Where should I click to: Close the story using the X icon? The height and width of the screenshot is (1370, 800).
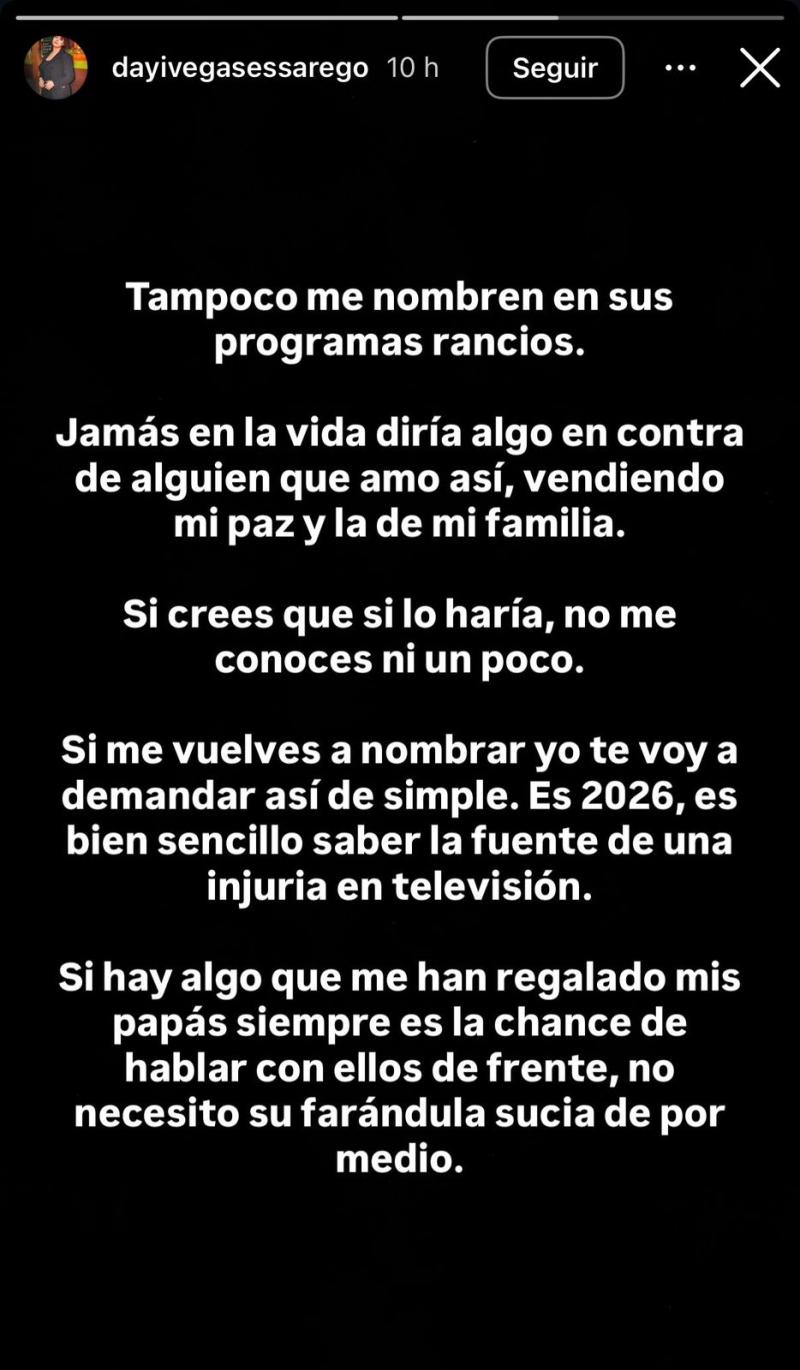[760, 68]
